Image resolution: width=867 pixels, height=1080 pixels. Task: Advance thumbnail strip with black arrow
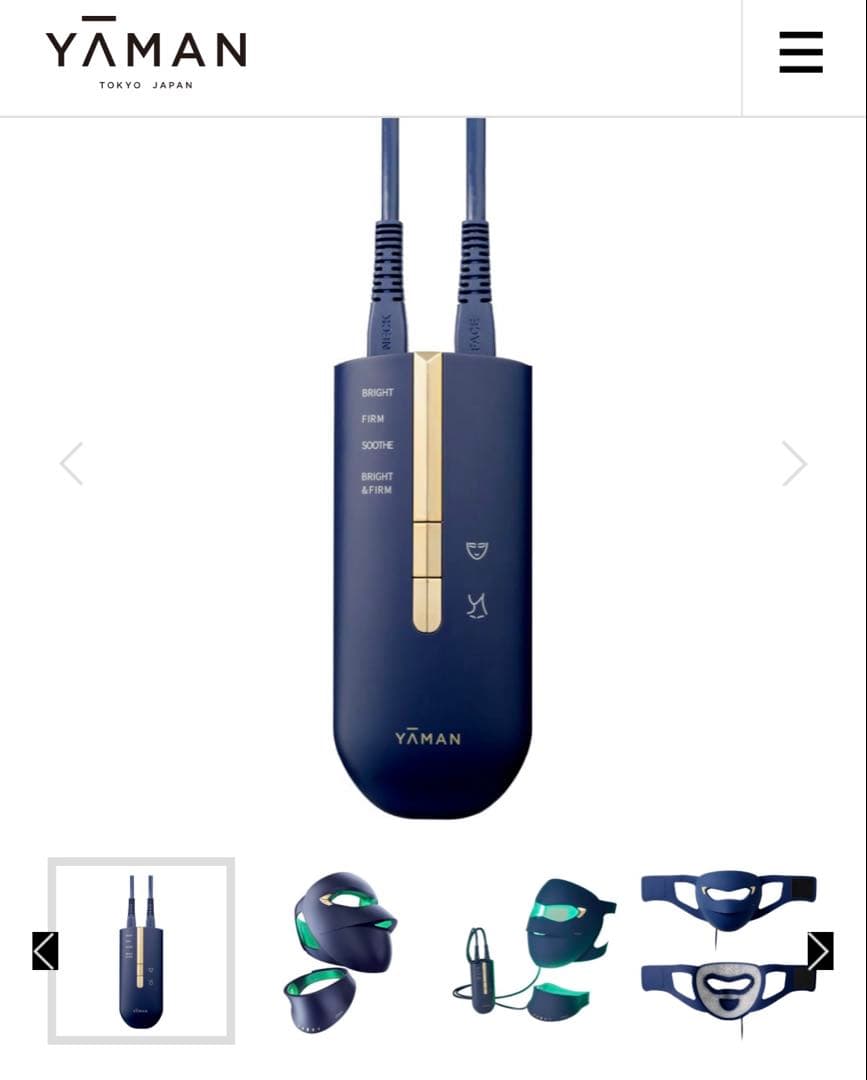tap(820, 951)
